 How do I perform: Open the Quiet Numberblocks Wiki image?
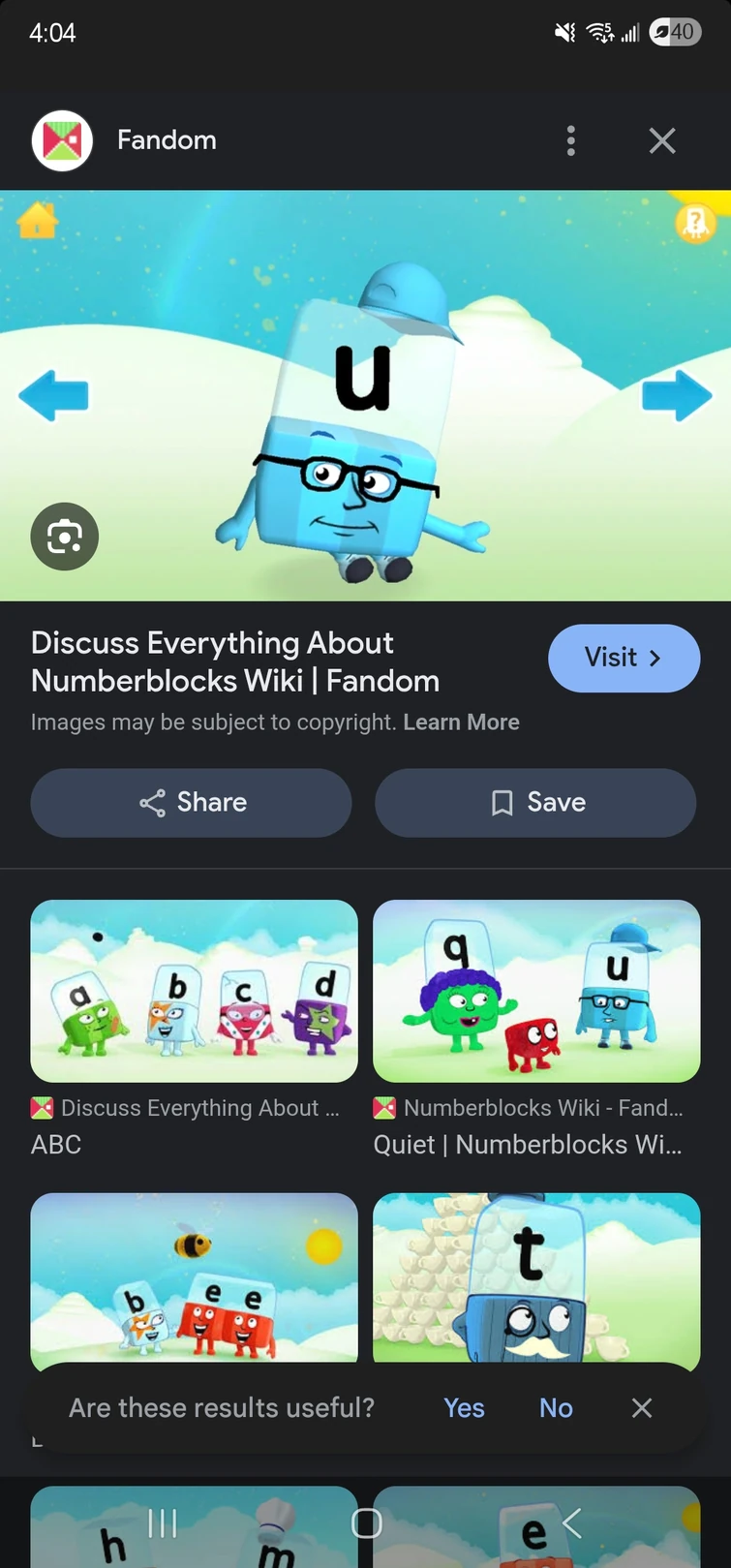[536, 991]
